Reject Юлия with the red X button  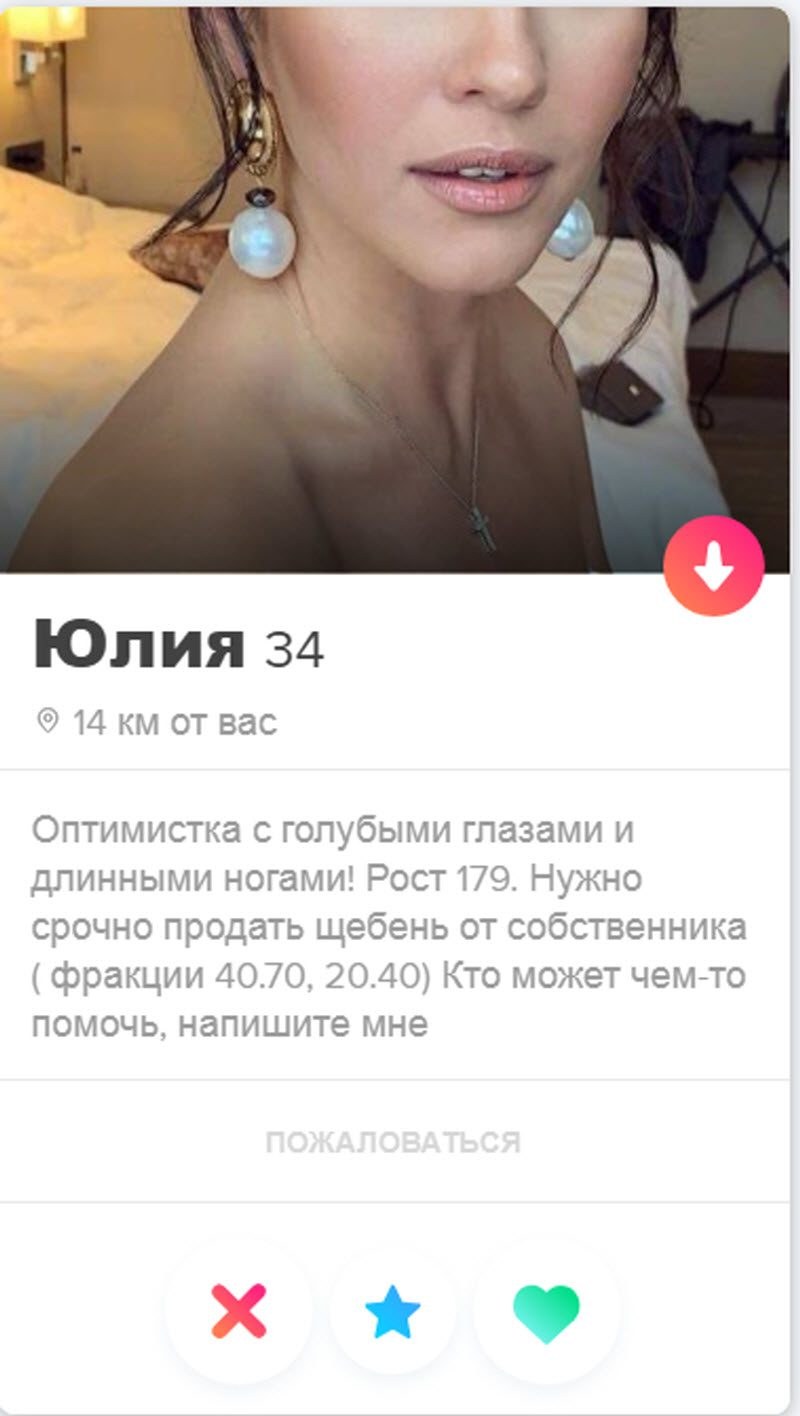point(239,1311)
